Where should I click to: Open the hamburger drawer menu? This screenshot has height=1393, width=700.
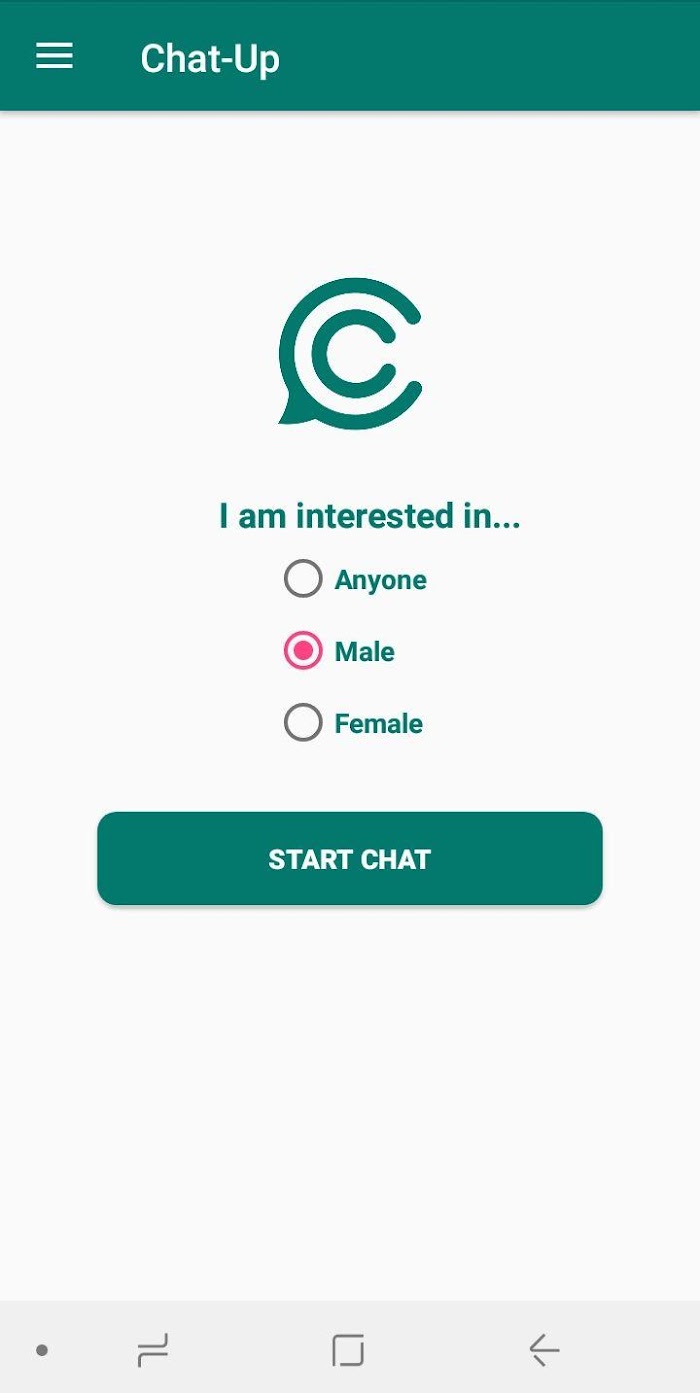pos(55,57)
